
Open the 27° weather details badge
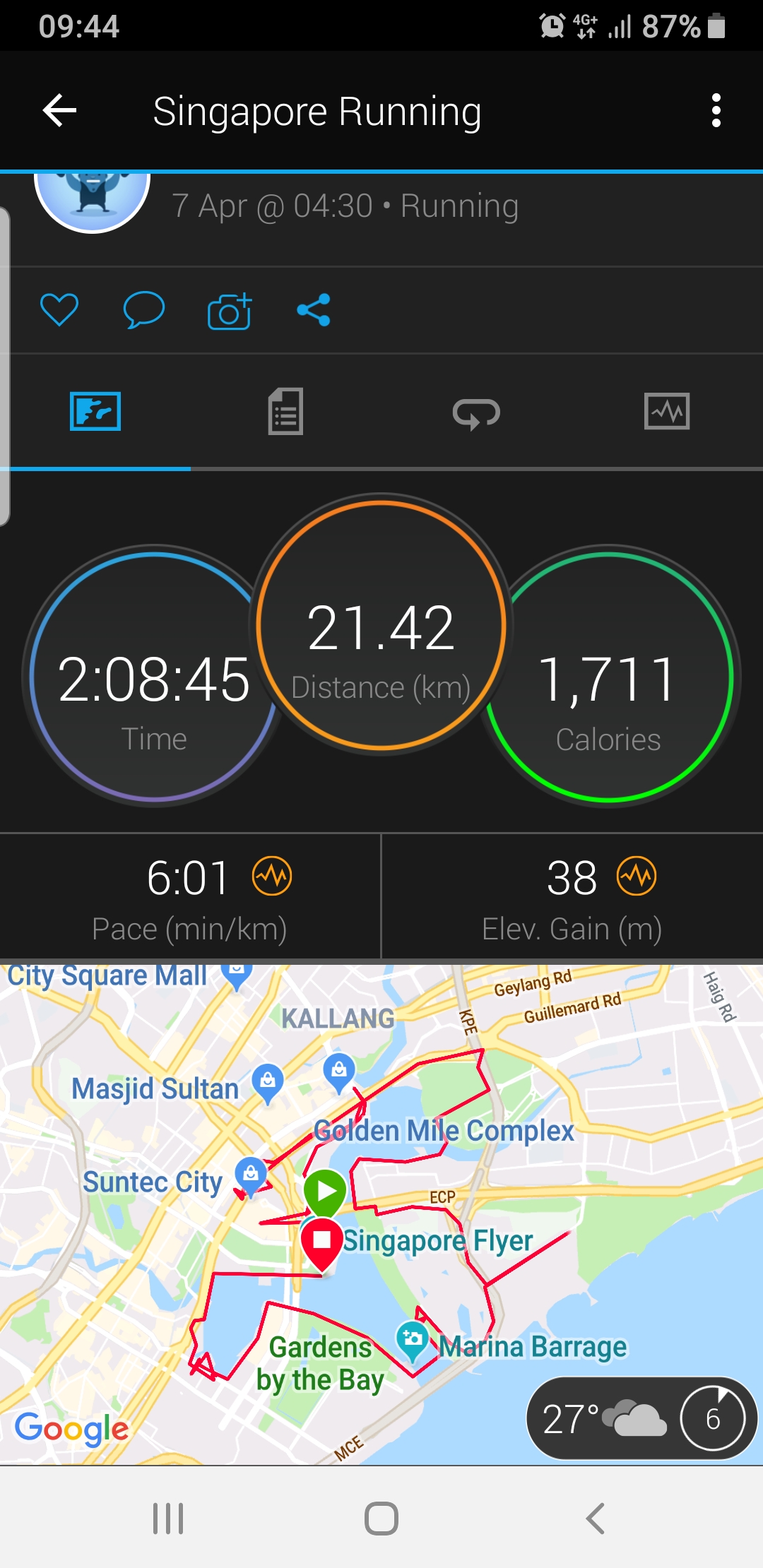click(x=642, y=1419)
